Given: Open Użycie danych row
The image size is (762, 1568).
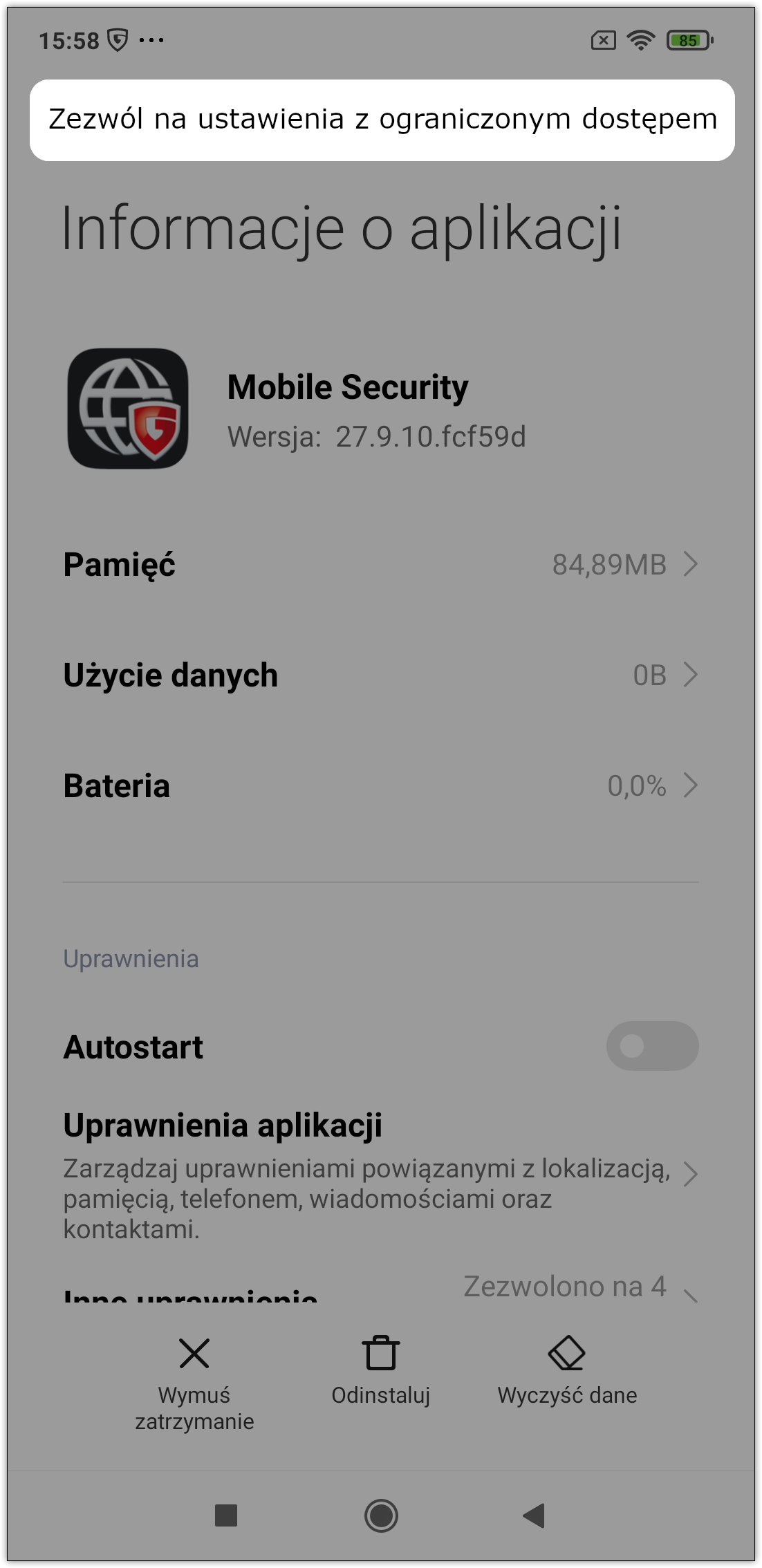Looking at the screenshot, I should coord(380,675).
